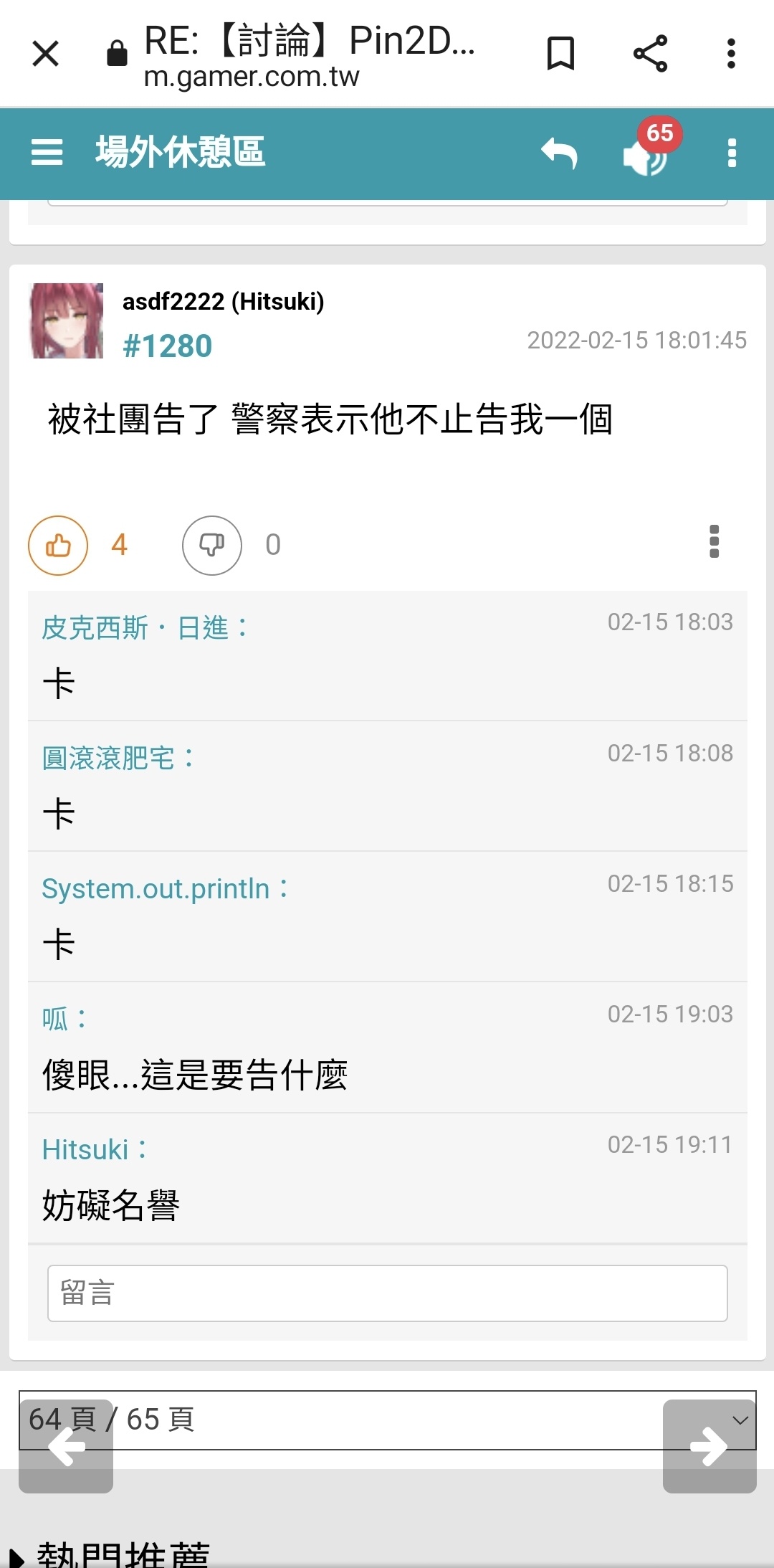Tap the reply arrow in header
The image size is (774, 1568).
[559, 153]
